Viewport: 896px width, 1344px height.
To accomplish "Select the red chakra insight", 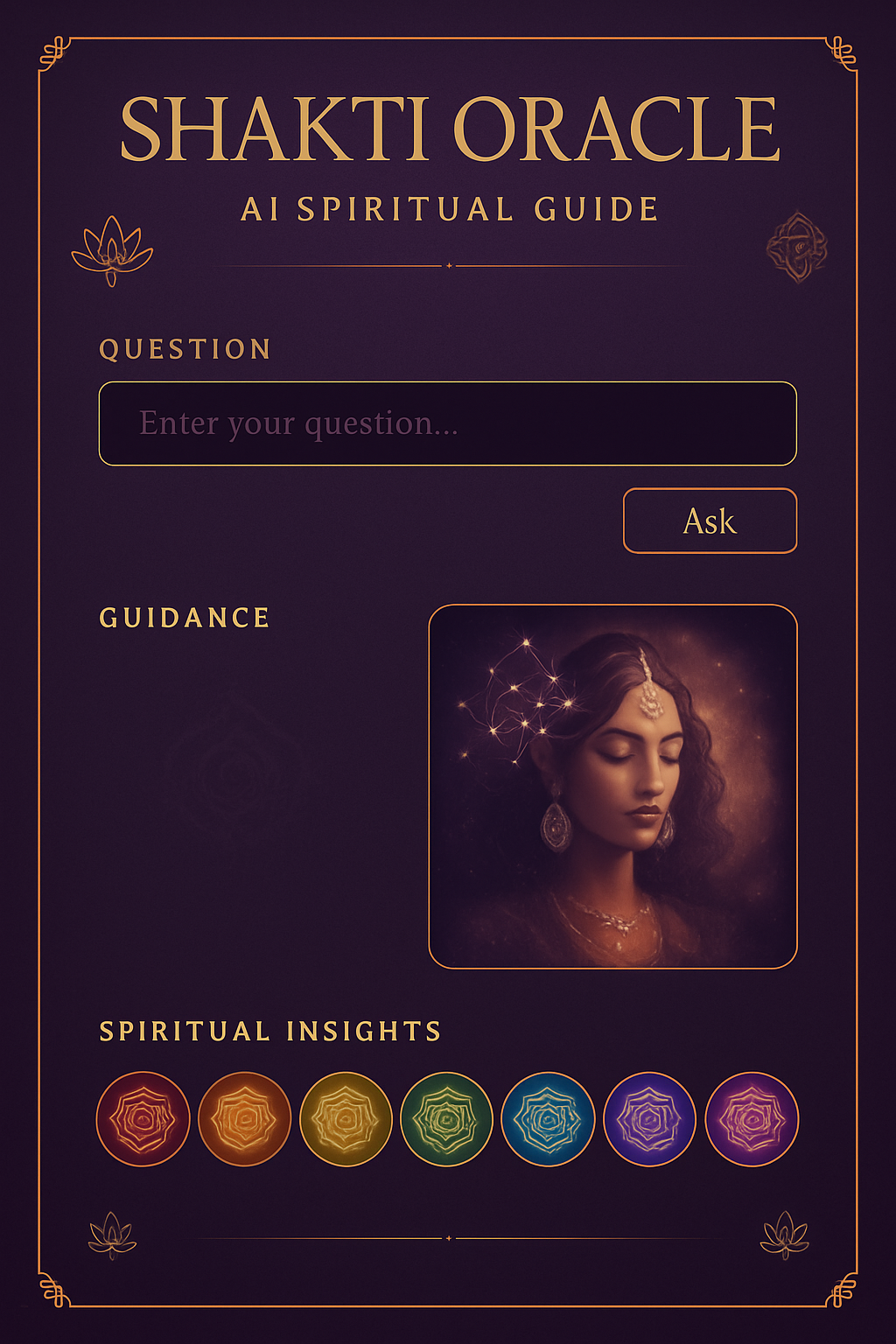I will pos(143,1119).
